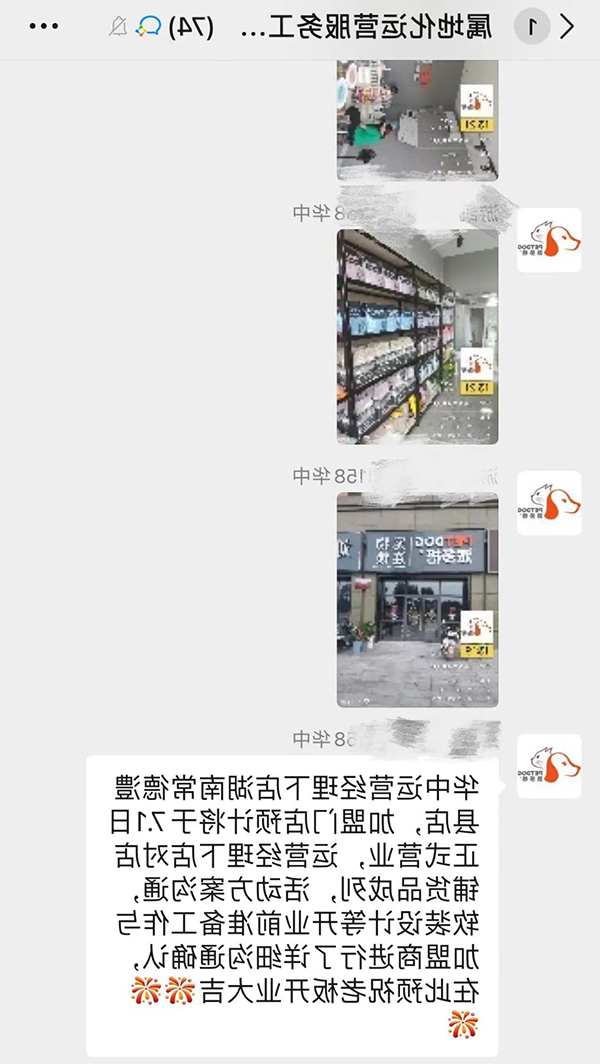This screenshot has width=600, height=1064.
Task: View the storefront entrance photo
Action: pyautogui.click(x=417, y=600)
